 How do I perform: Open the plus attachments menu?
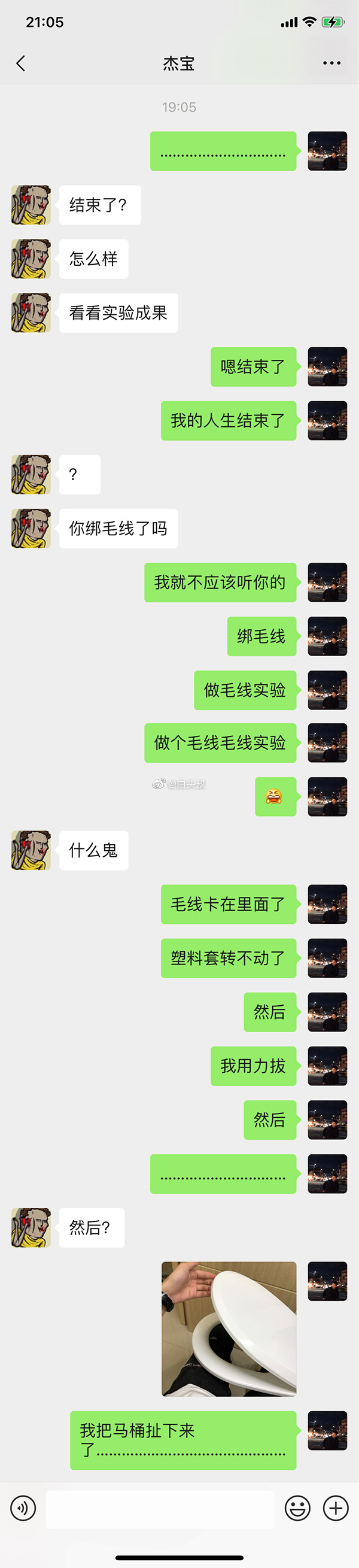[x=336, y=1508]
